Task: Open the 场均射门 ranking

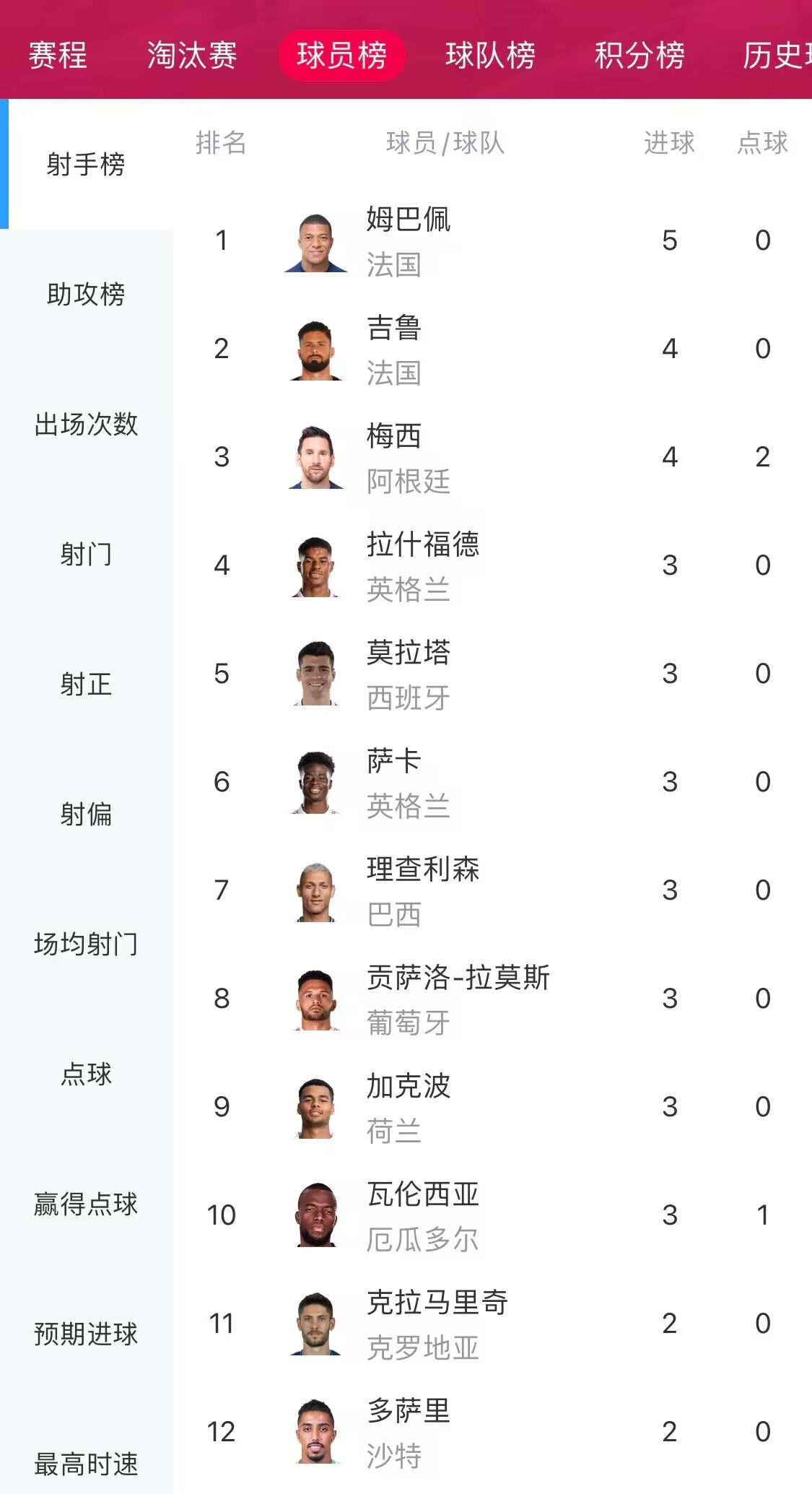Action: click(x=86, y=944)
